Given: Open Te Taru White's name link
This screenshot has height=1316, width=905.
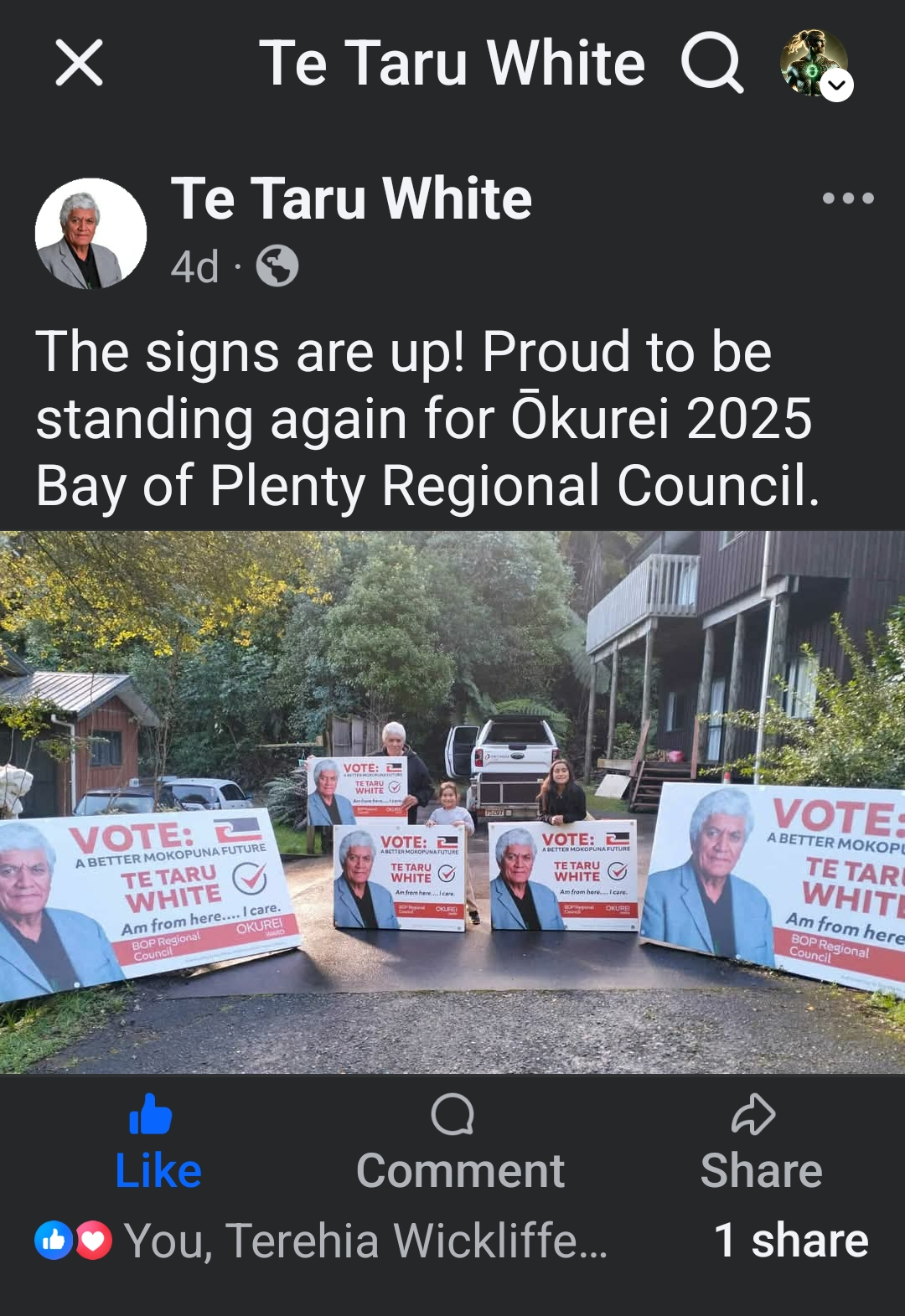Looking at the screenshot, I should 351,199.
